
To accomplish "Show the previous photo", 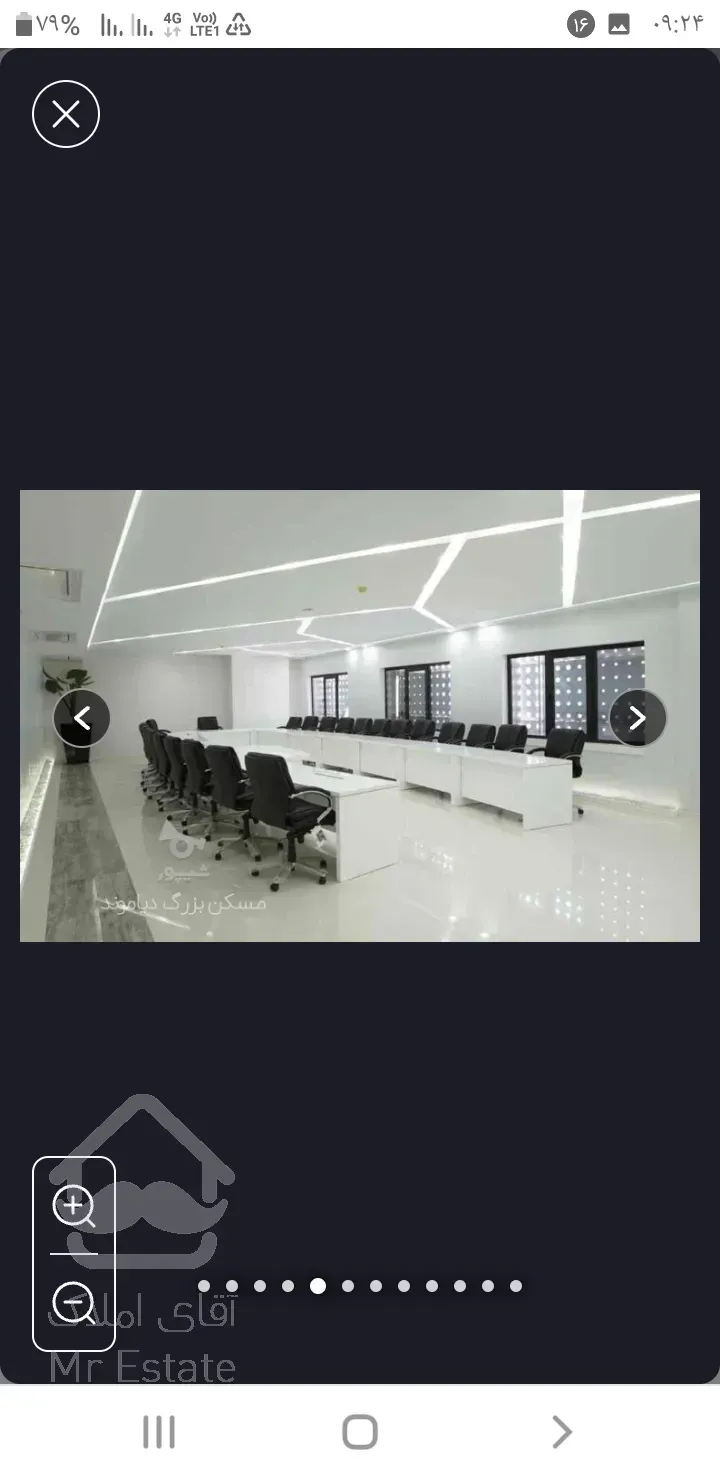I will (82, 718).
